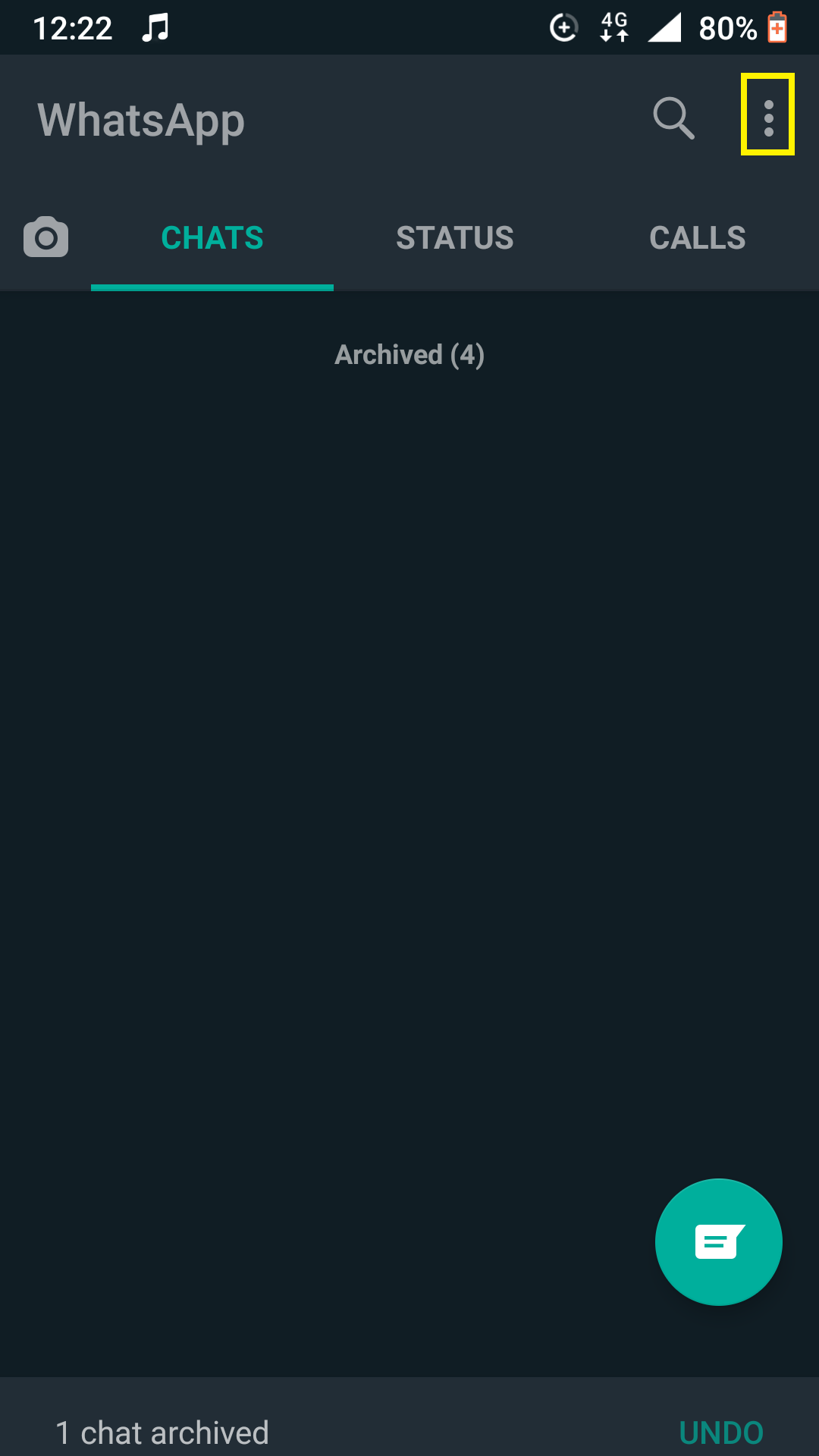The width and height of the screenshot is (819, 1456).
Task: Open Archived (4) chats
Action: click(x=409, y=355)
